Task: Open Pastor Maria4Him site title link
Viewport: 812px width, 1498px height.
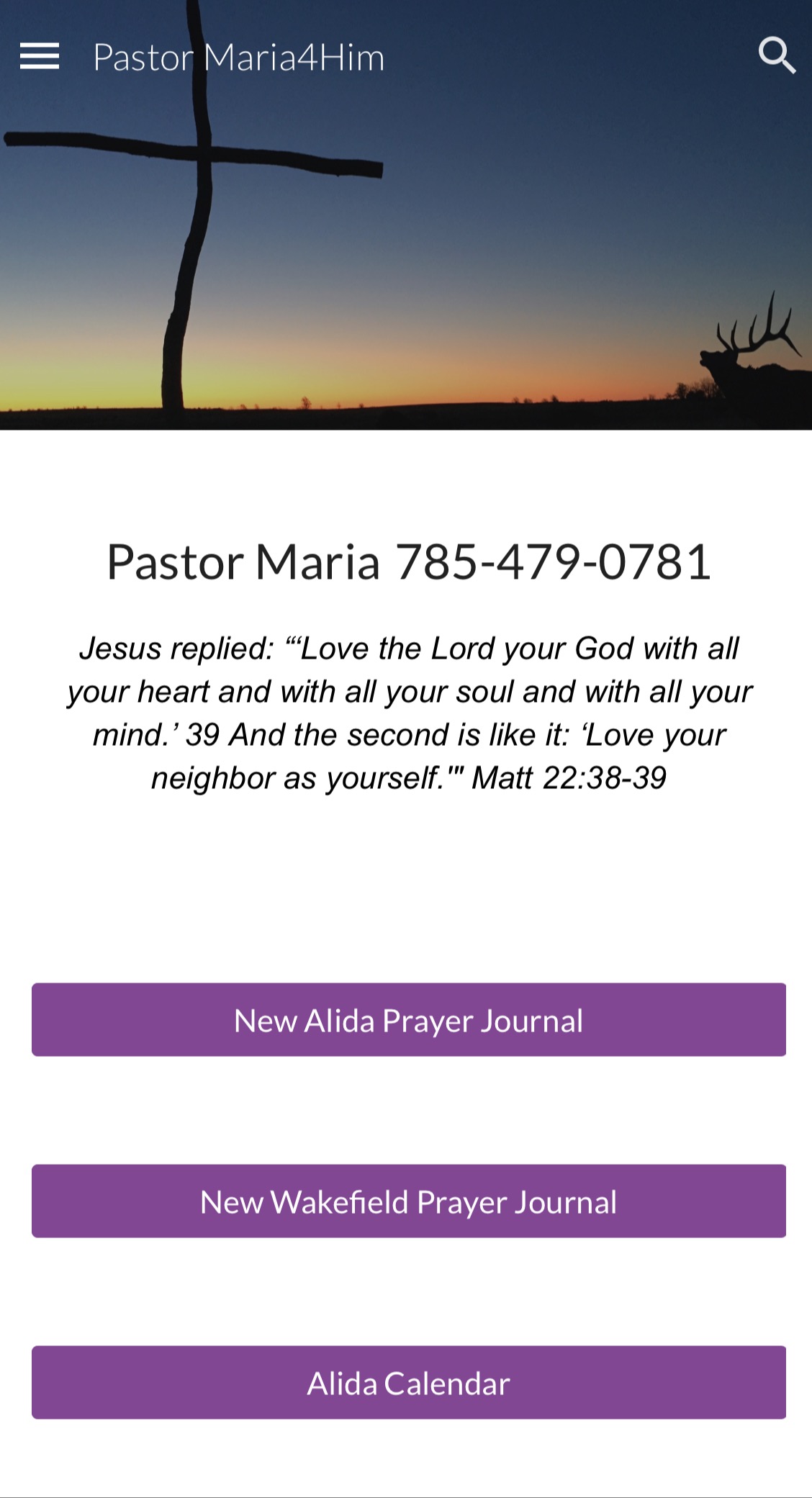Action: tap(239, 58)
